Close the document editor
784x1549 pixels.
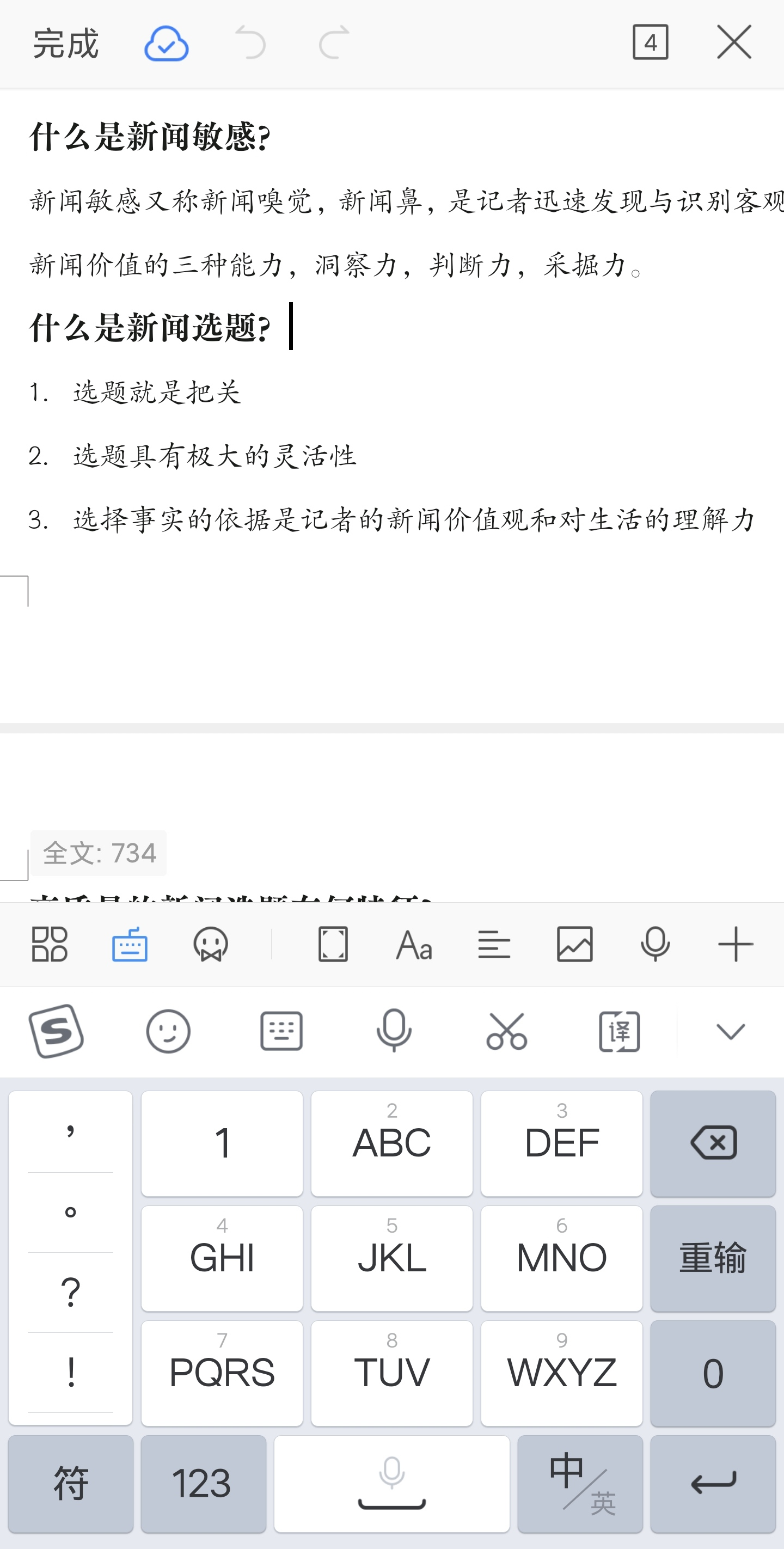(x=734, y=42)
